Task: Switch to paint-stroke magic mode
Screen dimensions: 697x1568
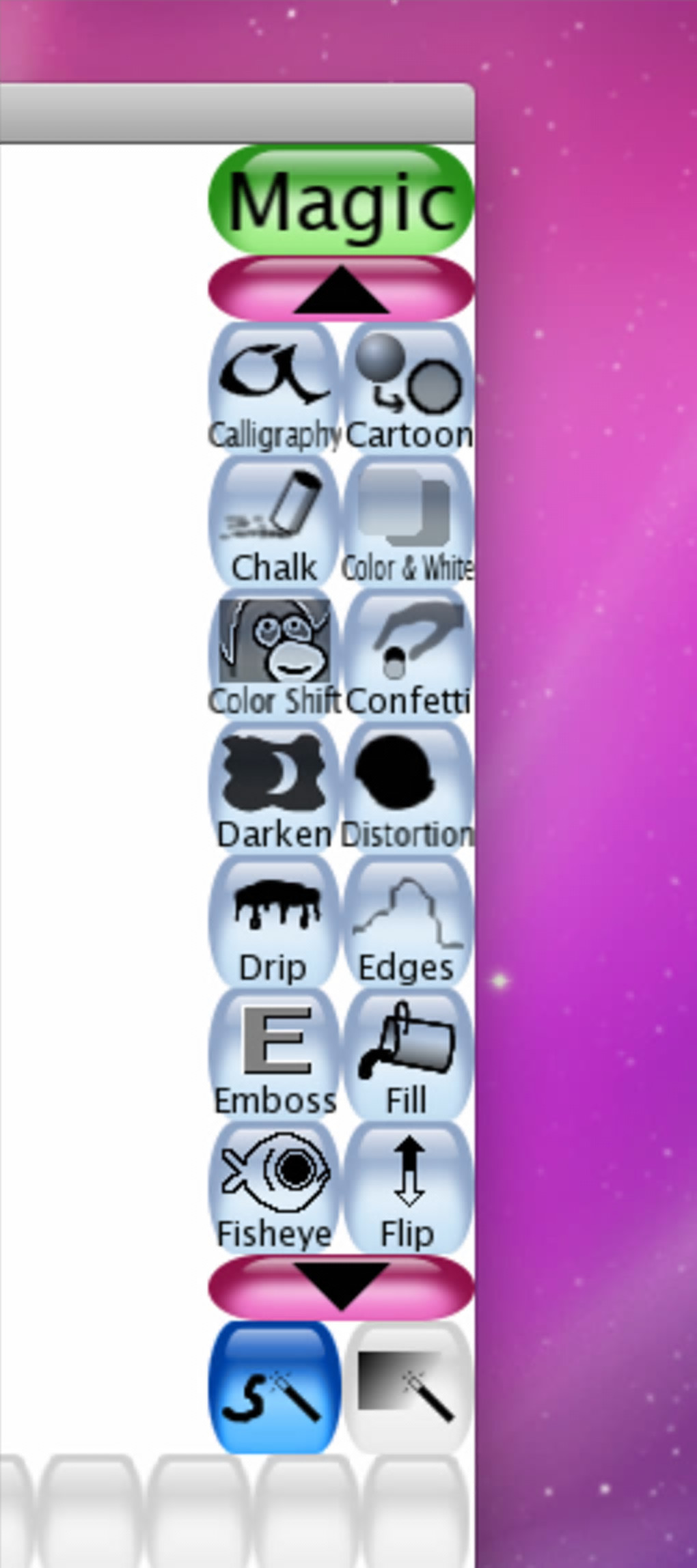Action: [x=274, y=1388]
